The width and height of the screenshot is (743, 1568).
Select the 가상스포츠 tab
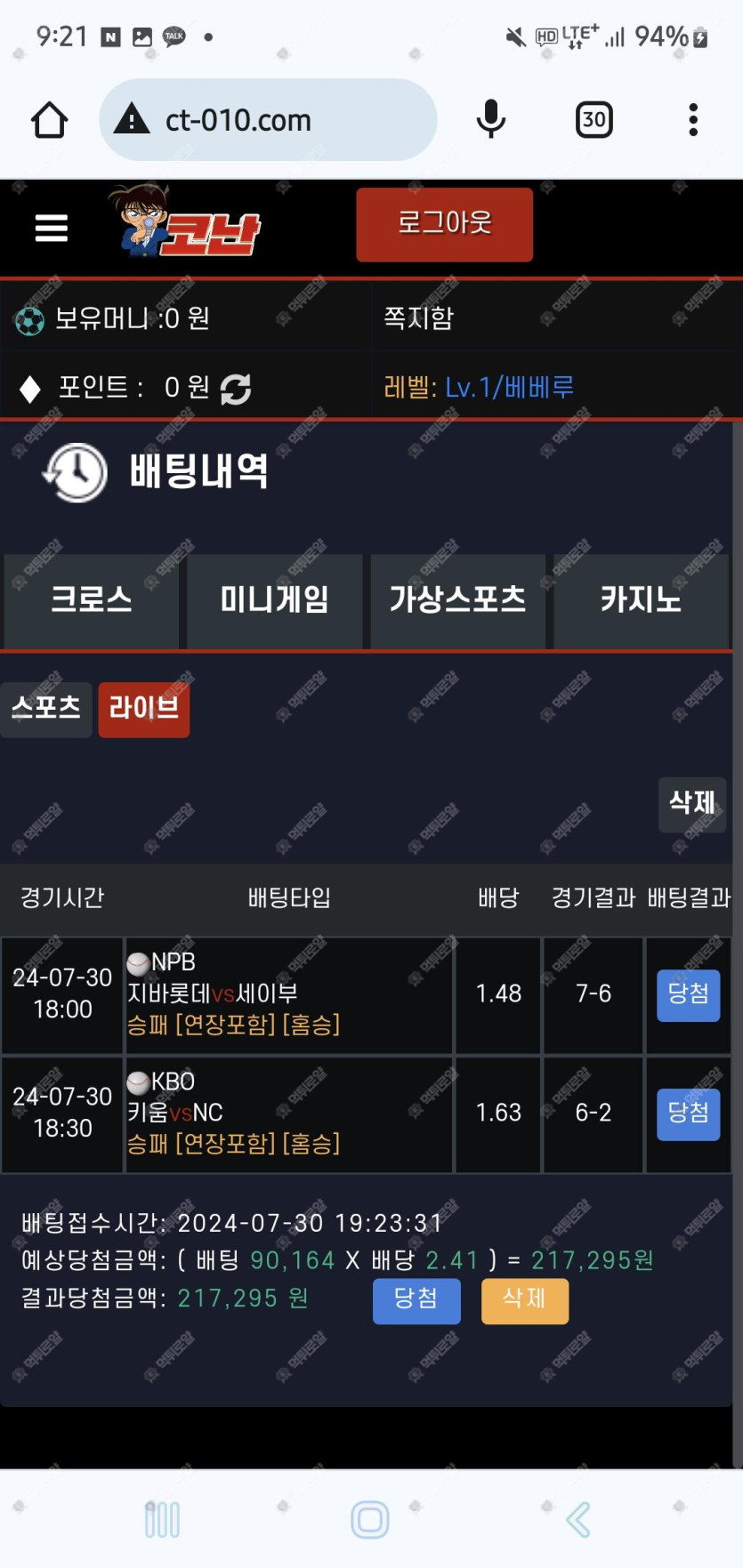(457, 600)
